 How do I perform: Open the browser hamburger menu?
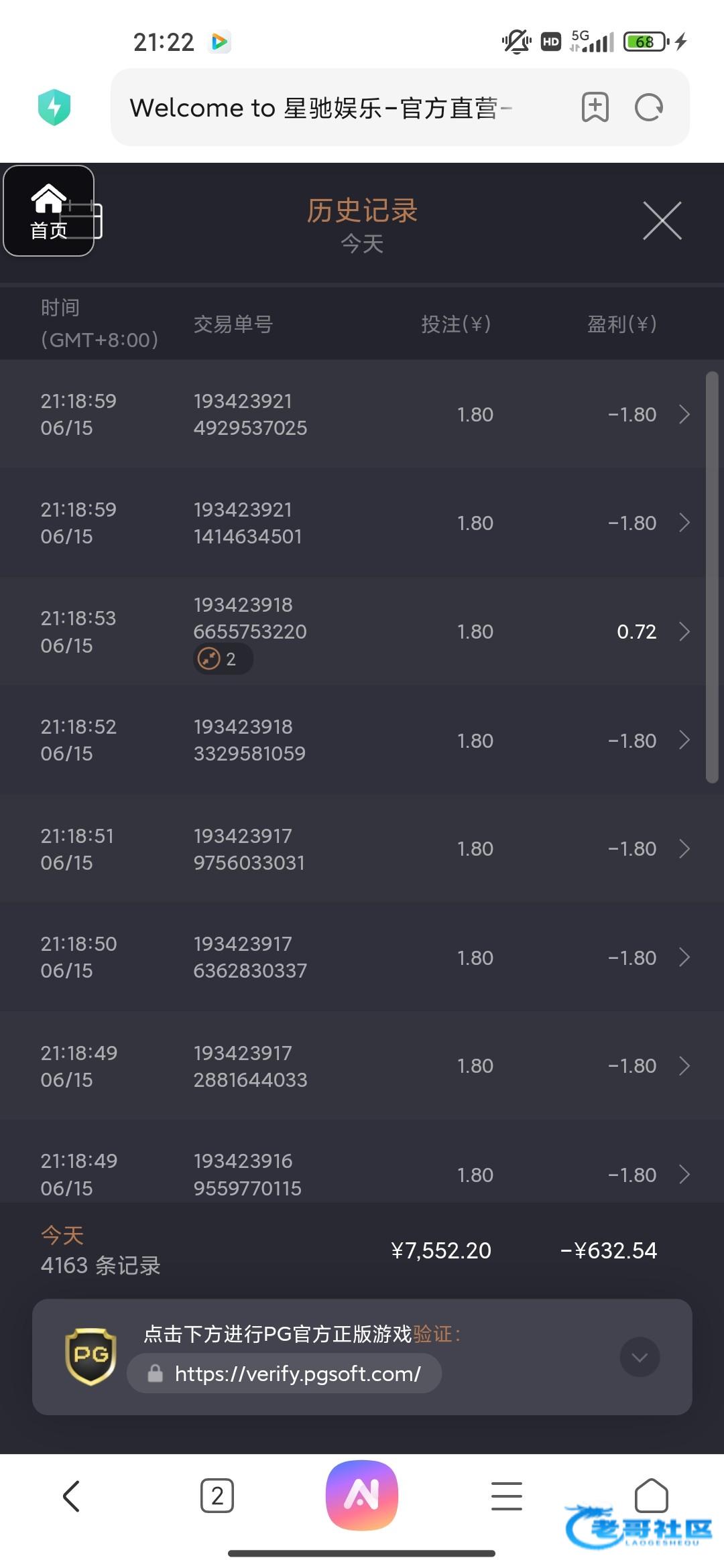tap(507, 1496)
